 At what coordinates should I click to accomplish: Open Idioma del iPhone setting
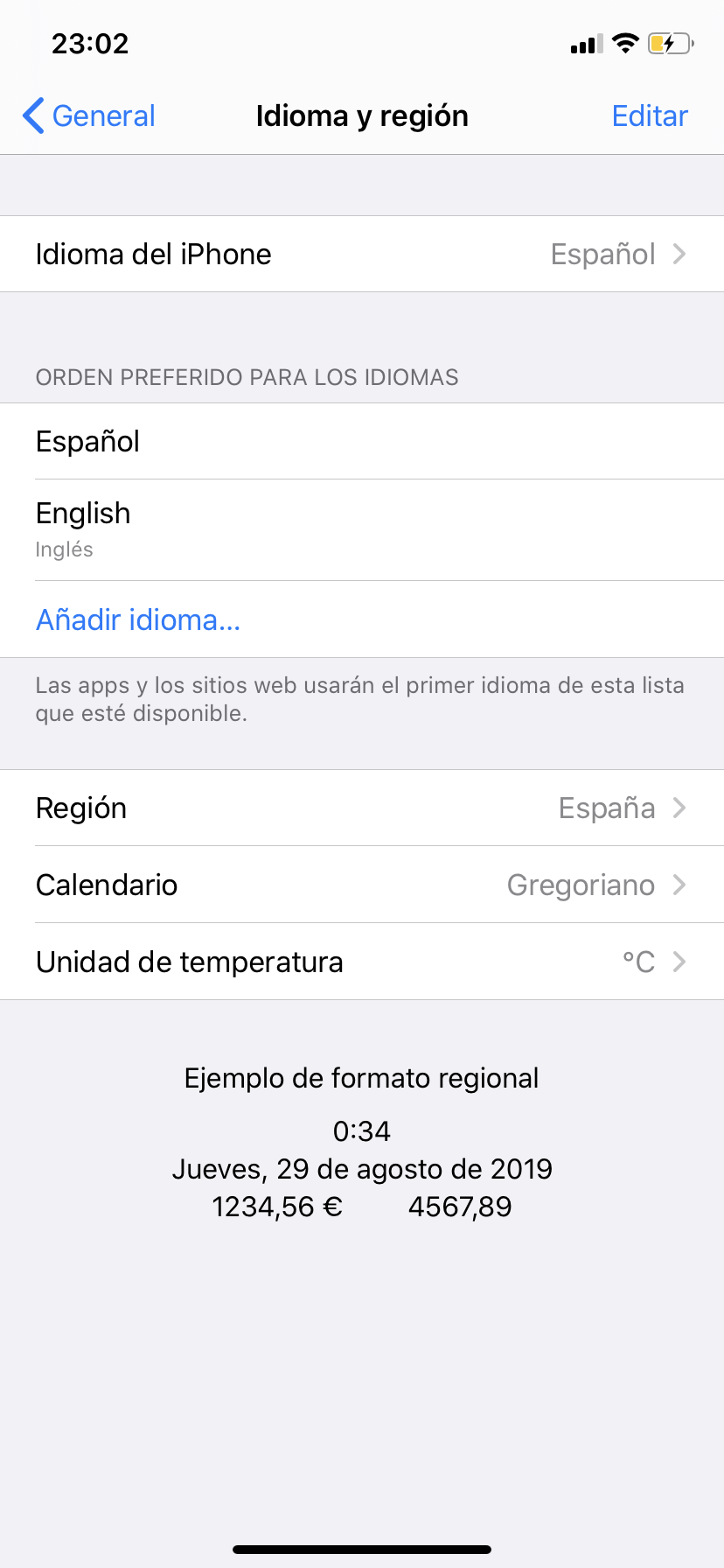tap(362, 254)
